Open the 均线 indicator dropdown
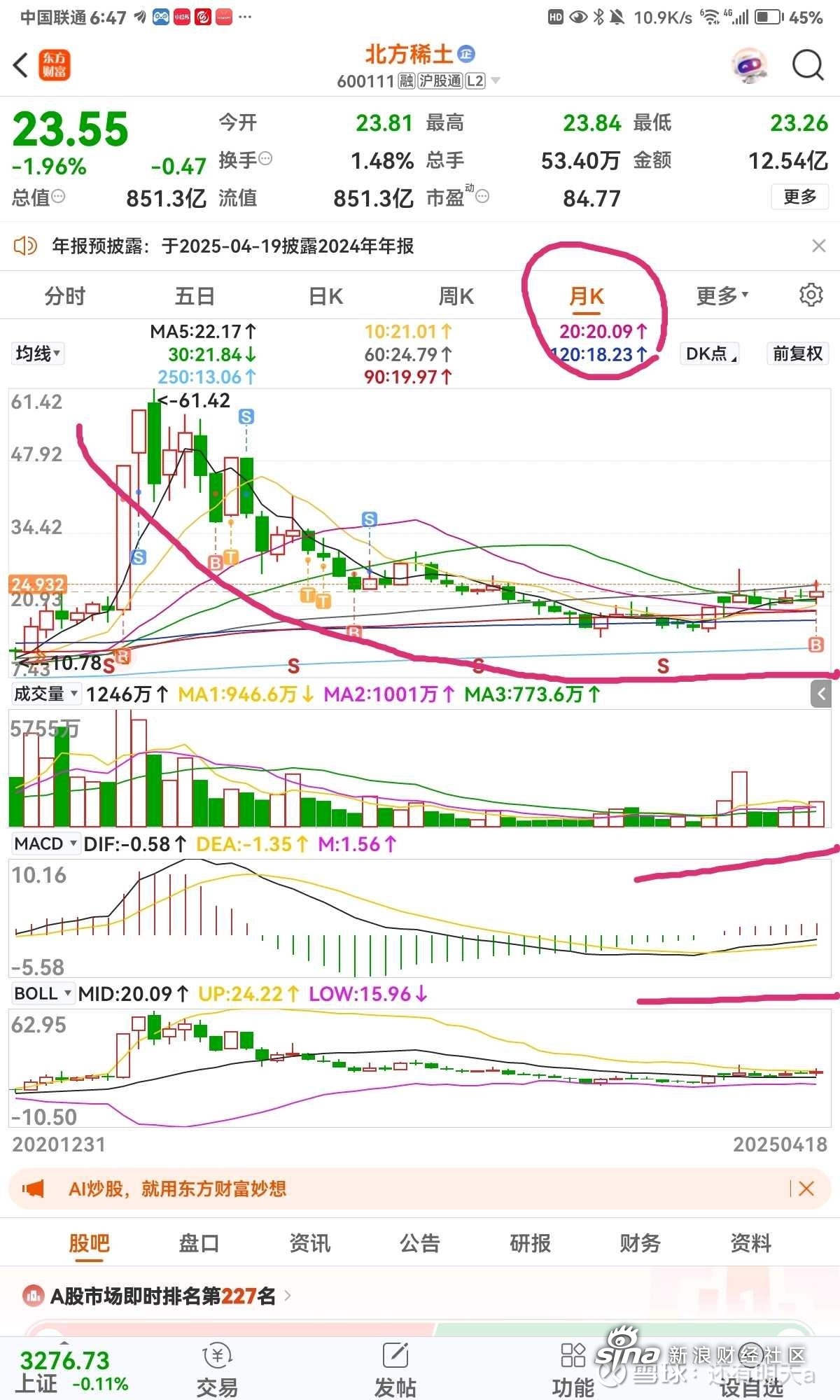 point(38,353)
